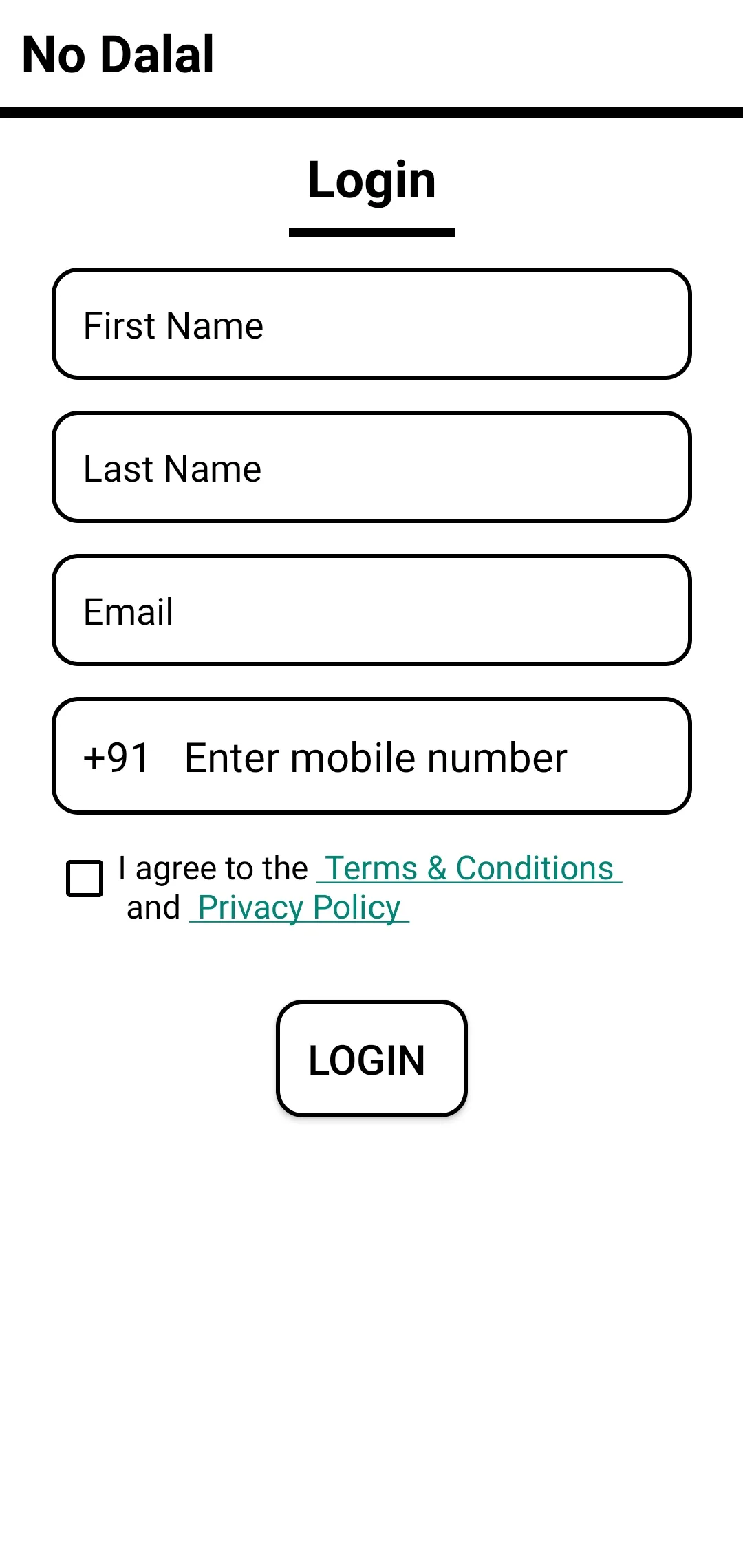743x1568 pixels.
Task: Submit with the LOGIN button
Action: click(371, 1058)
